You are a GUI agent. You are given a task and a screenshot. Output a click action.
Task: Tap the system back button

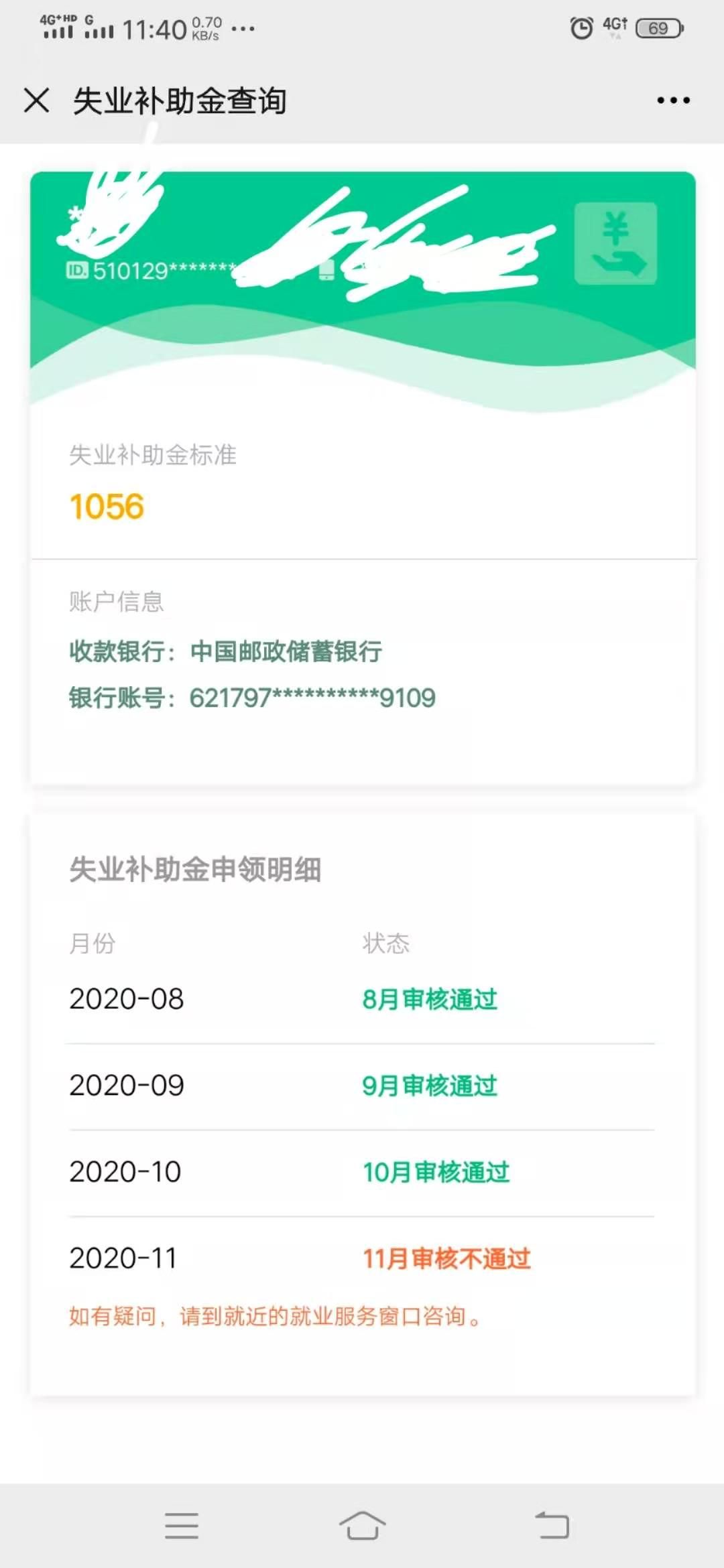pos(552,1526)
